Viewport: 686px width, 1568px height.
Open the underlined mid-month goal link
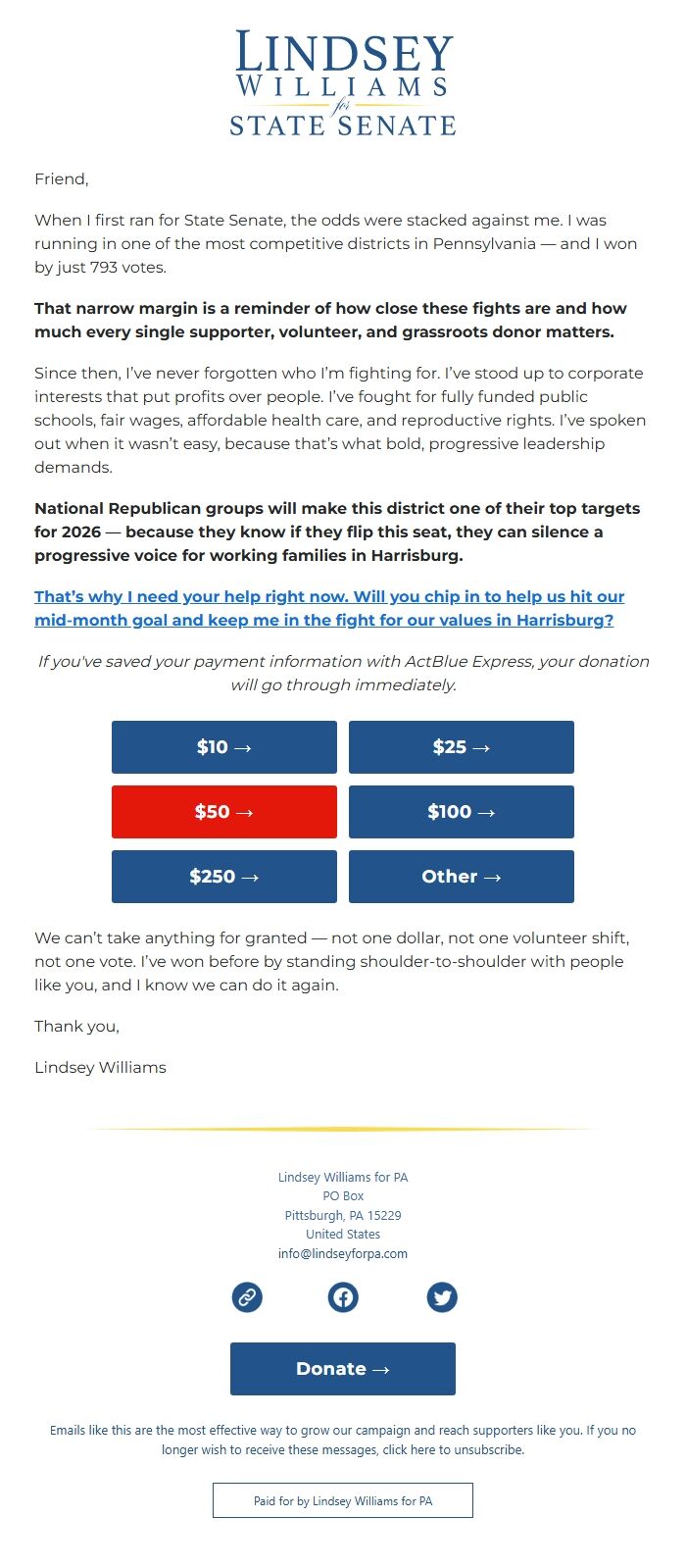(x=328, y=608)
